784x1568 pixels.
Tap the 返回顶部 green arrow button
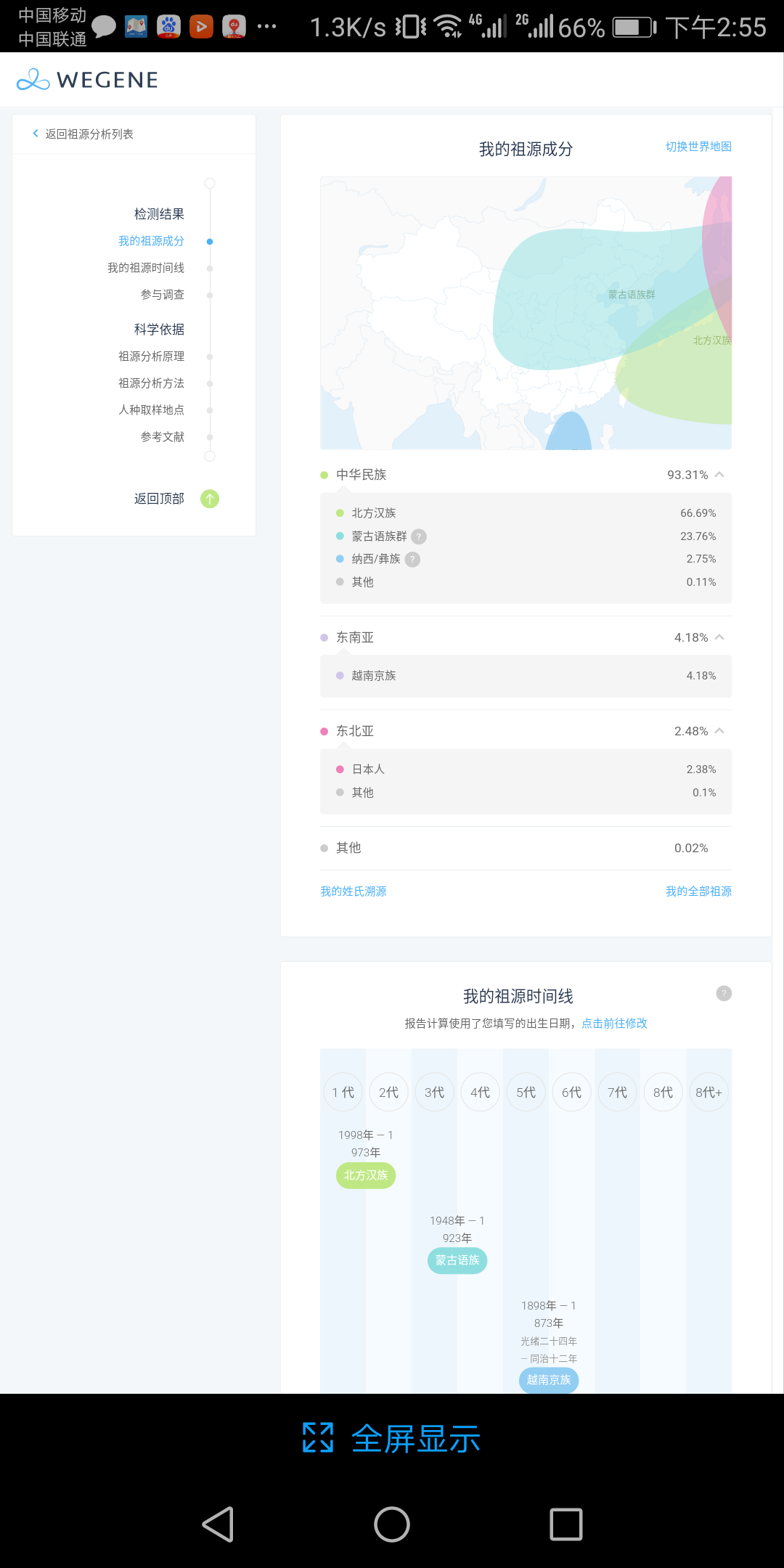[x=210, y=499]
